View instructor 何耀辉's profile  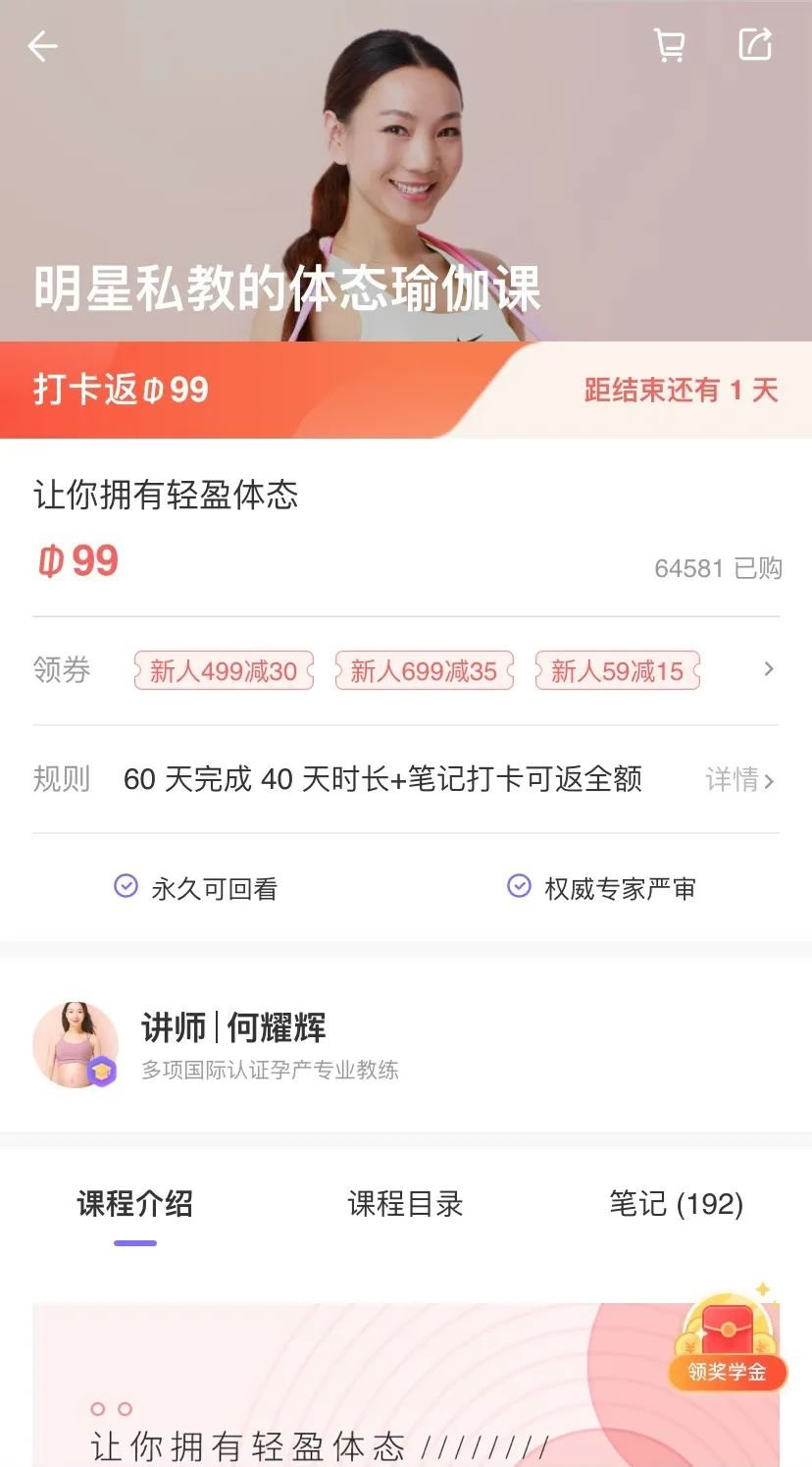tap(233, 1045)
